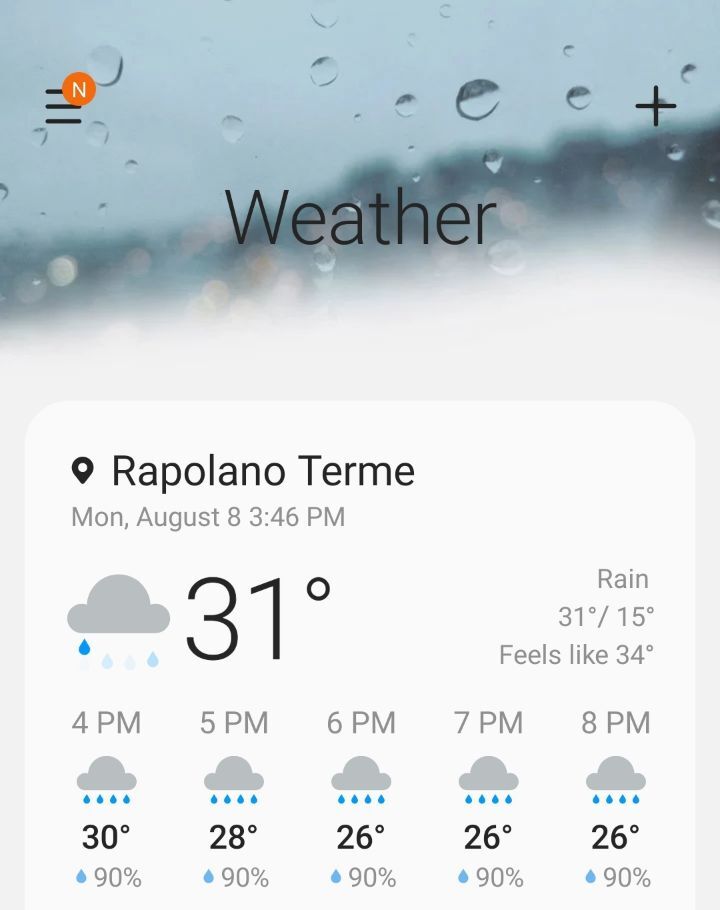Open the hamburger menu drawer
This screenshot has width=720, height=910.
pyautogui.click(x=63, y=107)
